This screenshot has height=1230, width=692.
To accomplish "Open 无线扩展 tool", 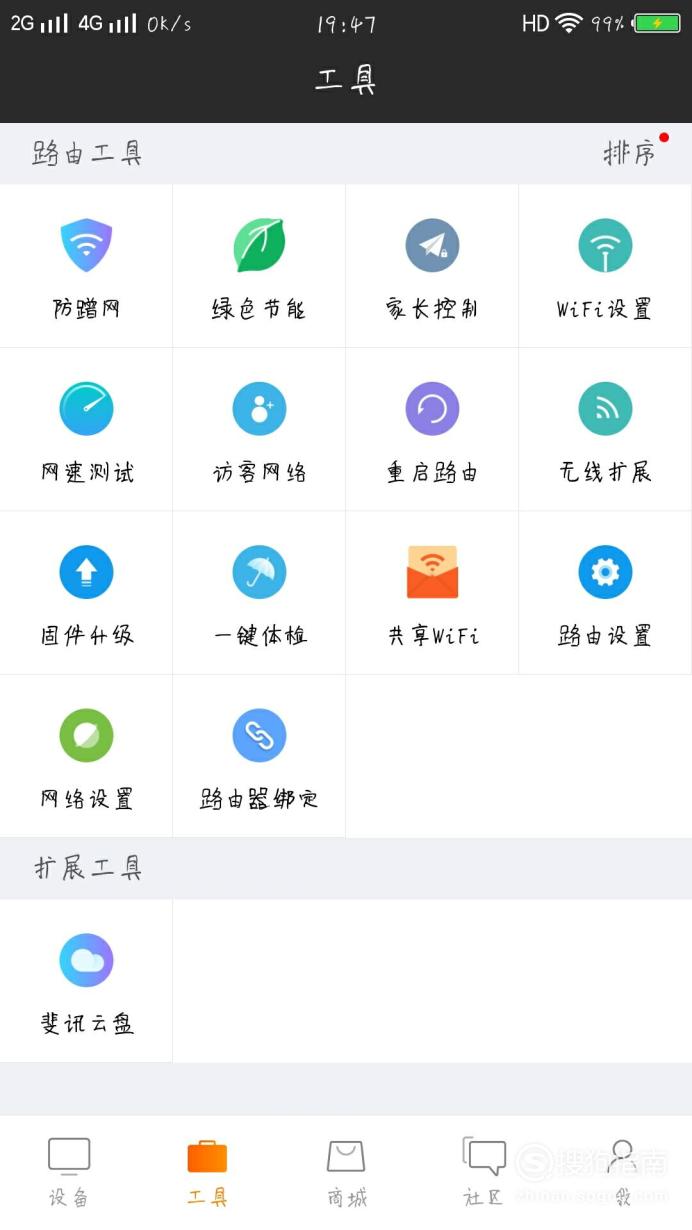I will pos(605,429).
